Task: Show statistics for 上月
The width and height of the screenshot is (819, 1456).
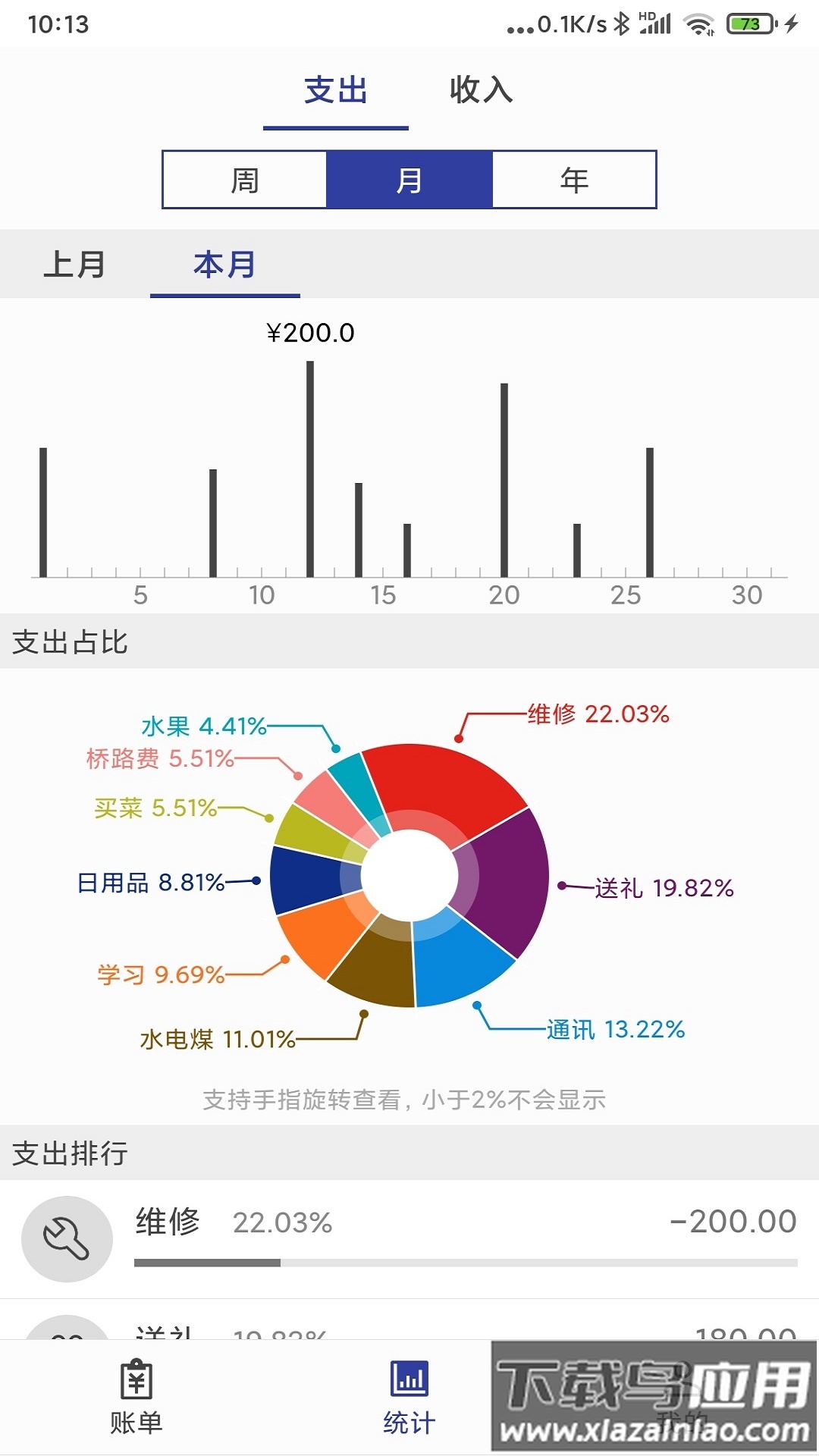Action: 74,265
